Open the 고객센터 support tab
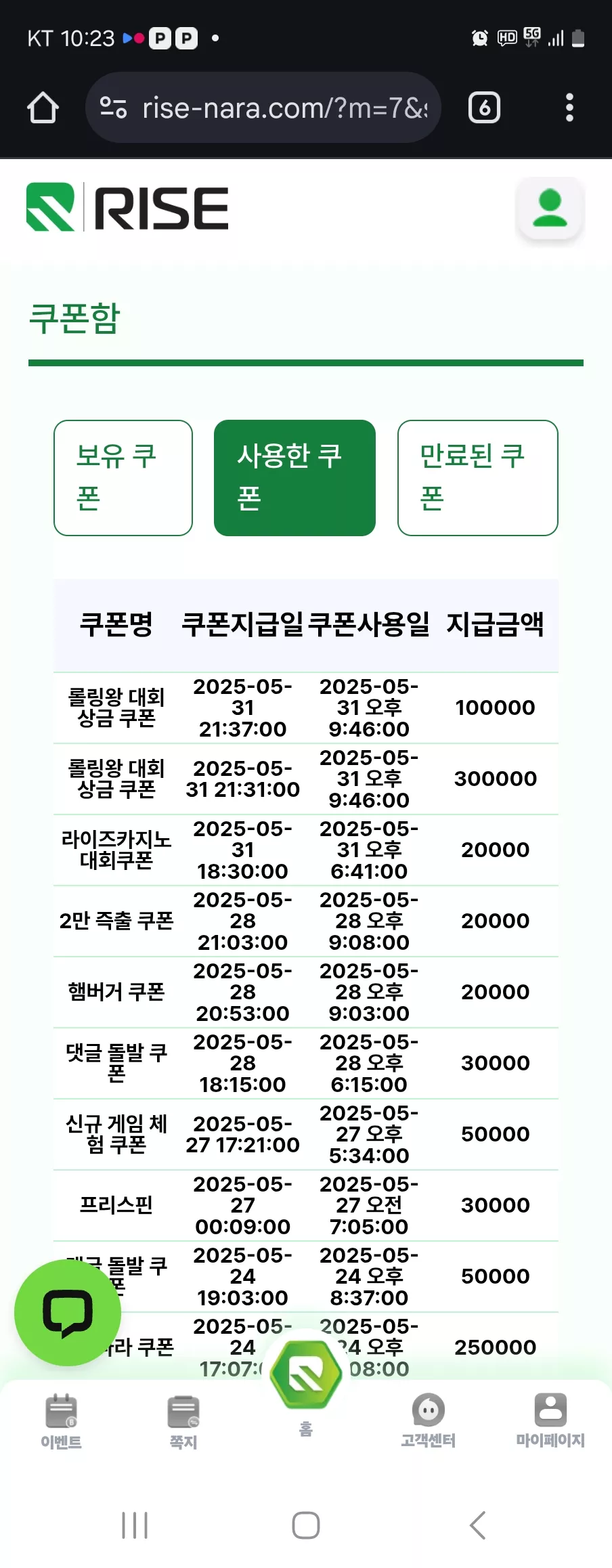The image size is (612, 1568). 428,1420
